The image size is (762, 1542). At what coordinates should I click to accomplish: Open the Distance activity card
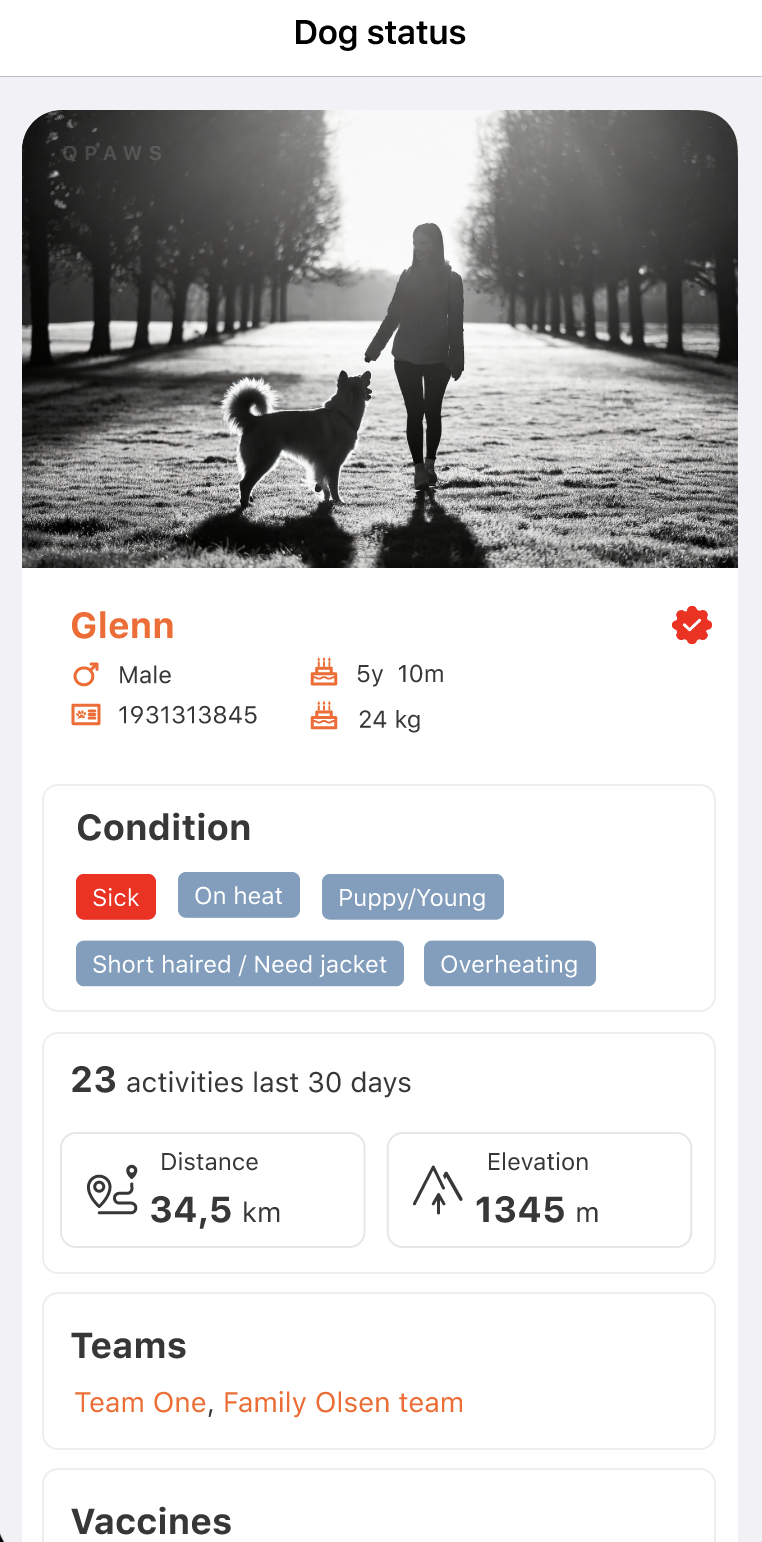(212, 1190)
